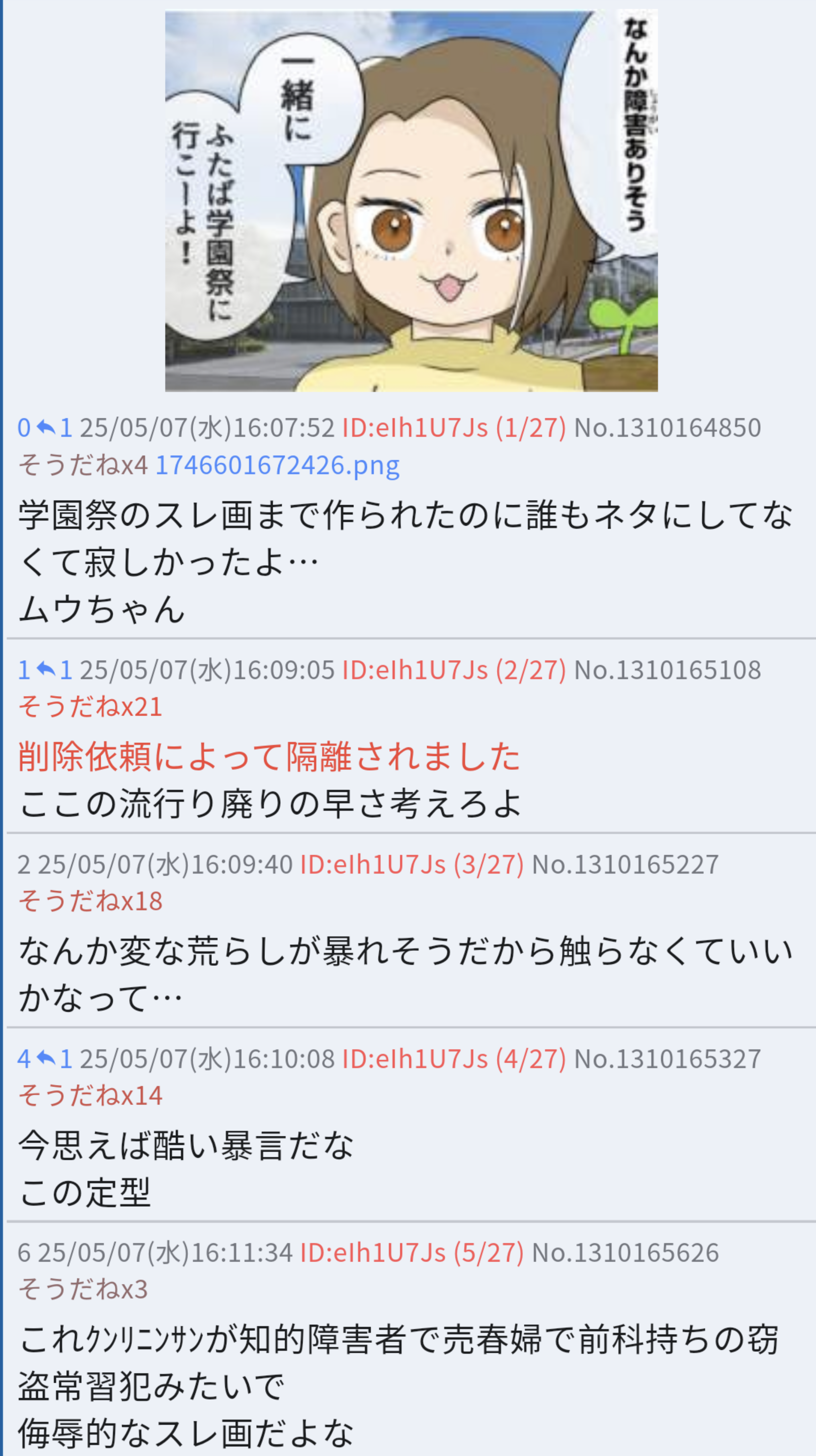Open the file link 1746601672426.png
The width and height of the screenshot is (816, 1456).
point(278,465)
